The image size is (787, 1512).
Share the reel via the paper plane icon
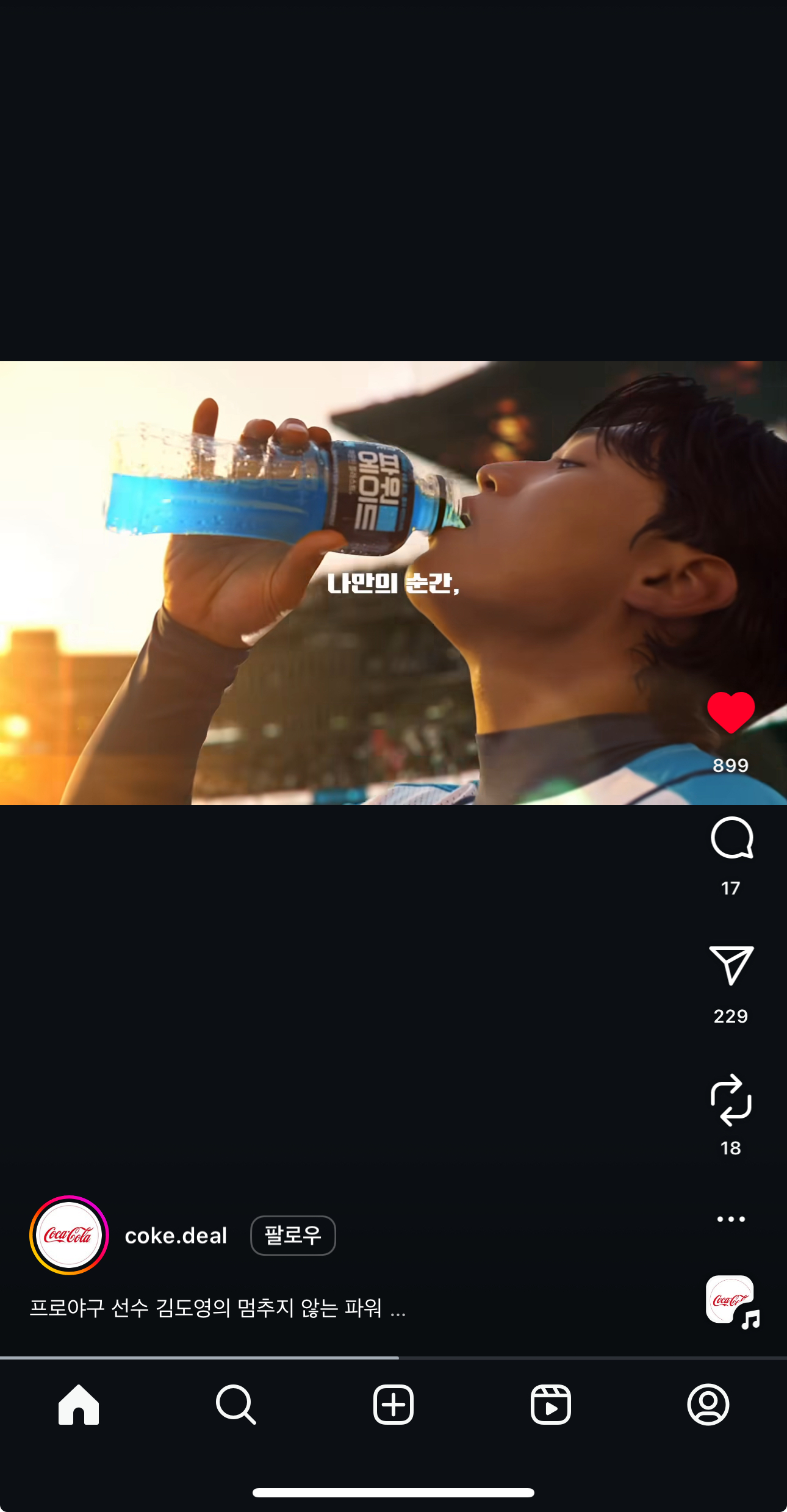coord(731,965)
